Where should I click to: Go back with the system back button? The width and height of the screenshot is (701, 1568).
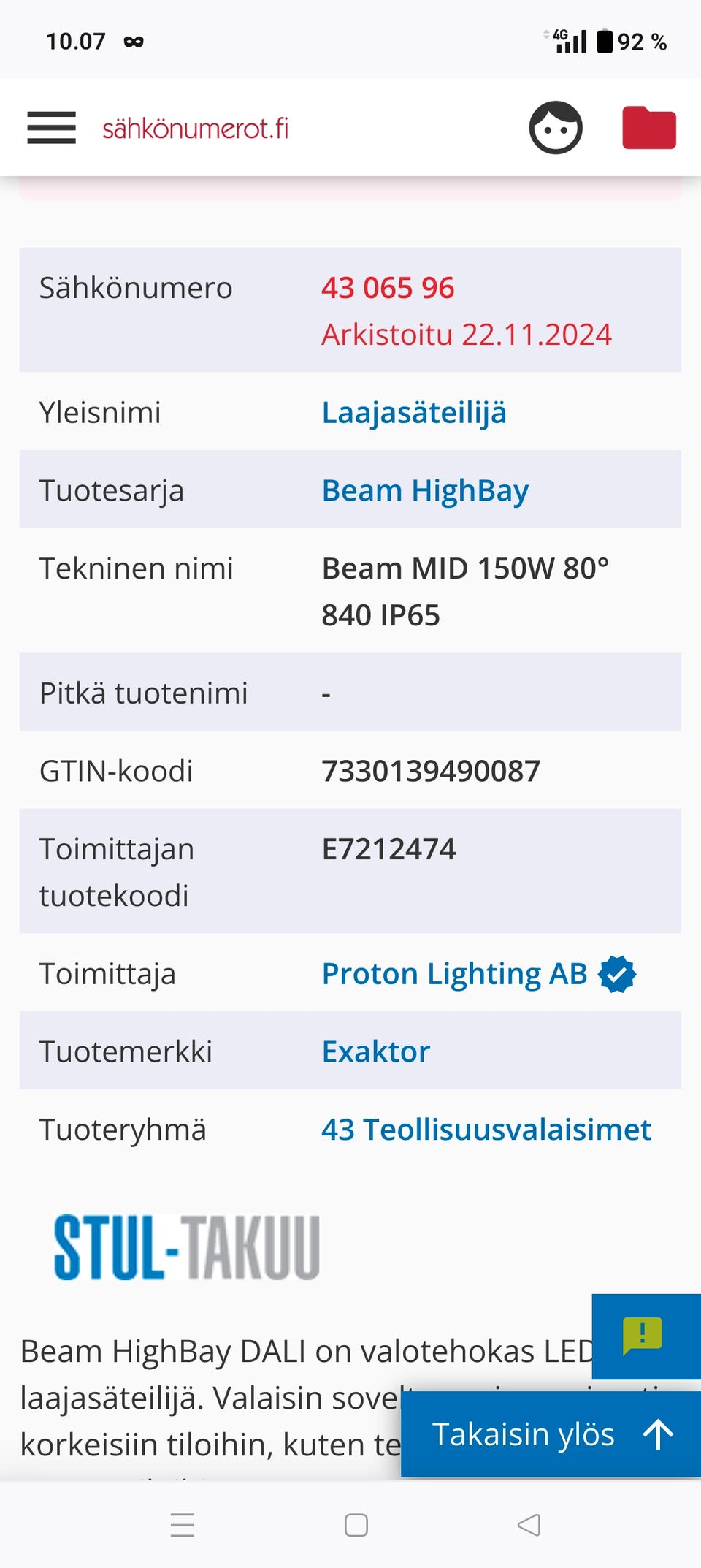point(529,1525)
